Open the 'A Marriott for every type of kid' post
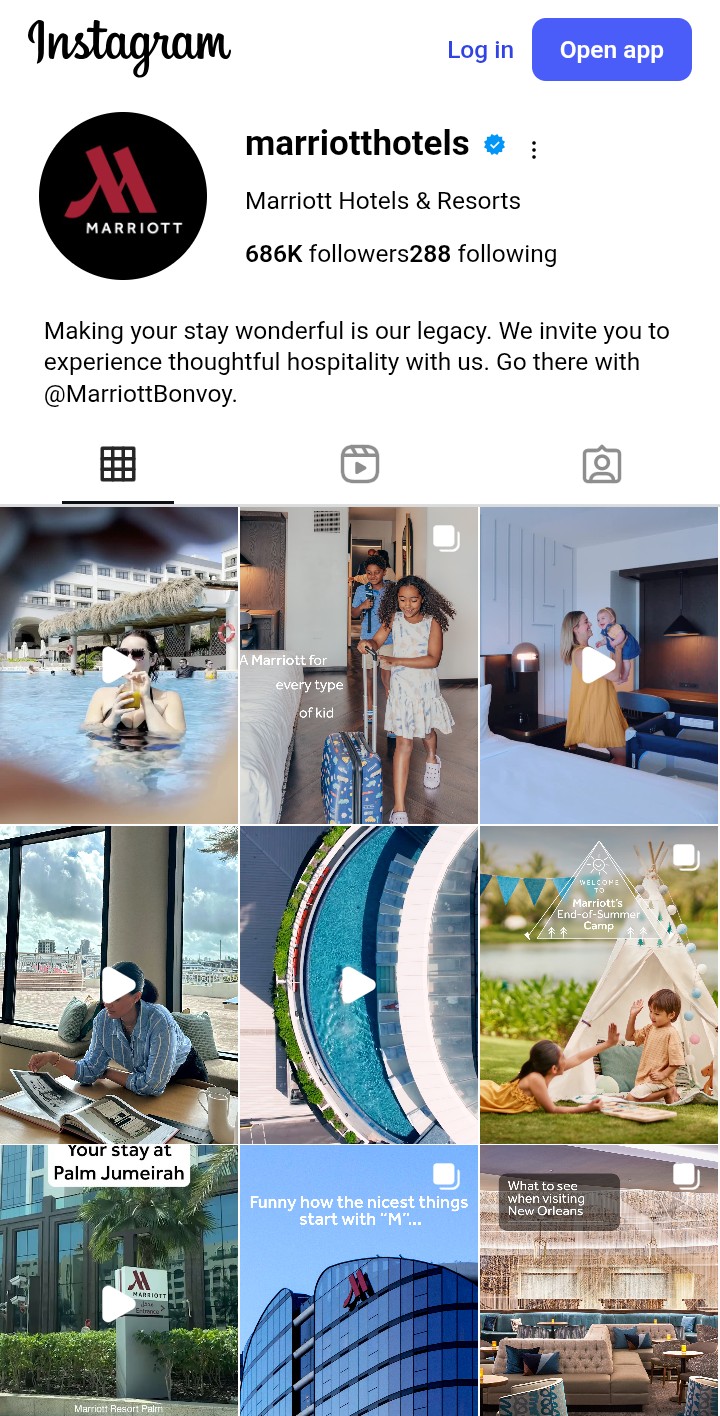Viewport: 720px width, 1416px height. coord(359,665)
